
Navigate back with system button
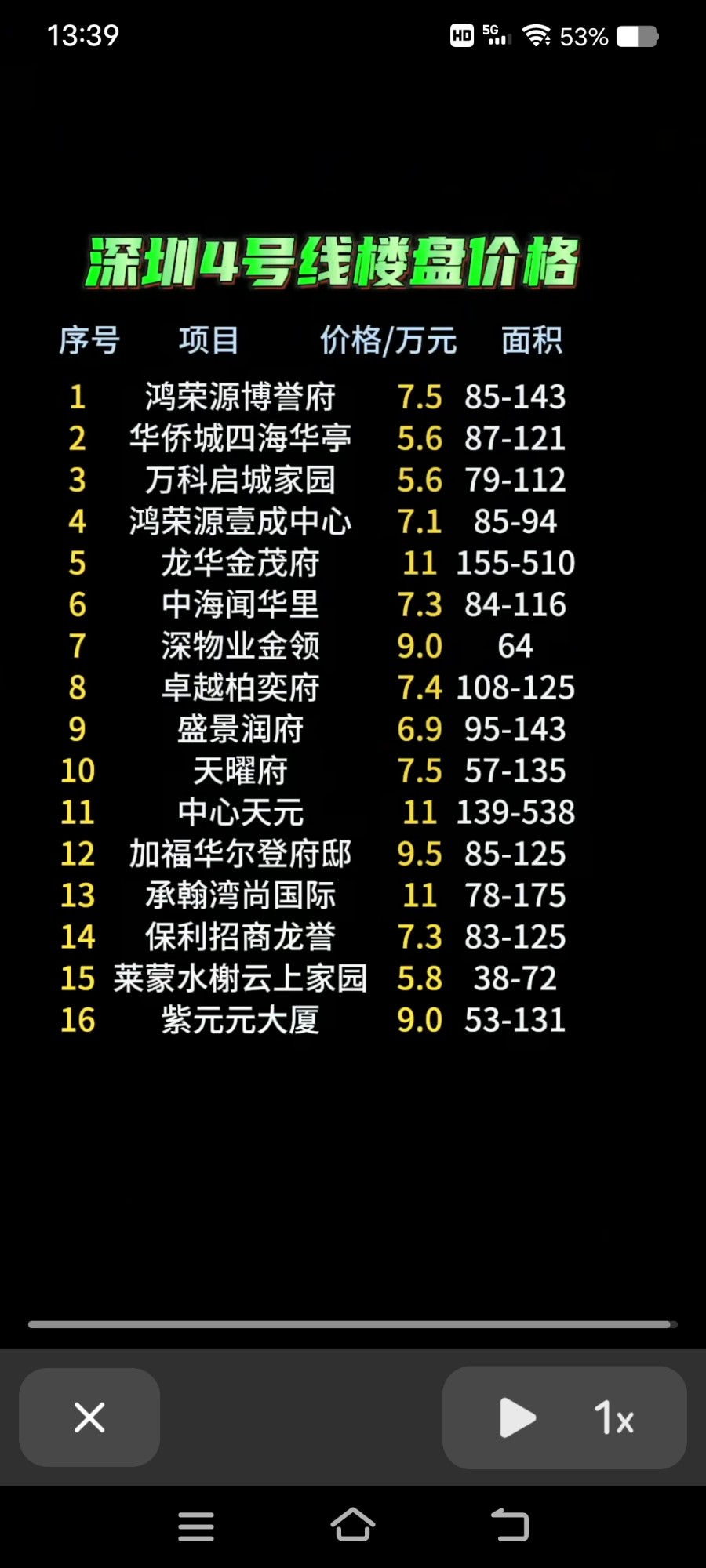[510, 1526]
